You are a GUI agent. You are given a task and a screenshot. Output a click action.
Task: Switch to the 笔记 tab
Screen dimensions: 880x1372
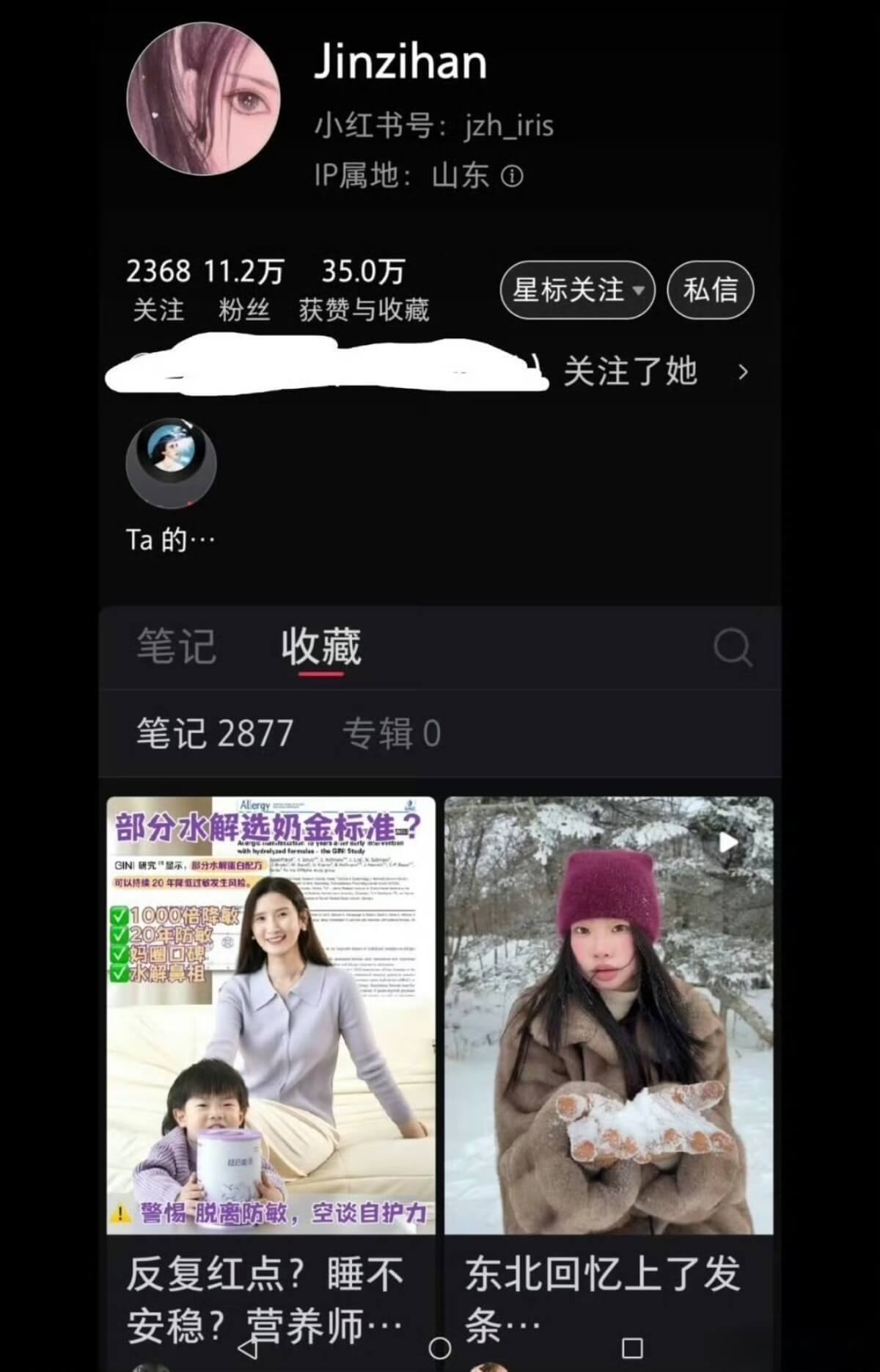(x=177, y=646)
